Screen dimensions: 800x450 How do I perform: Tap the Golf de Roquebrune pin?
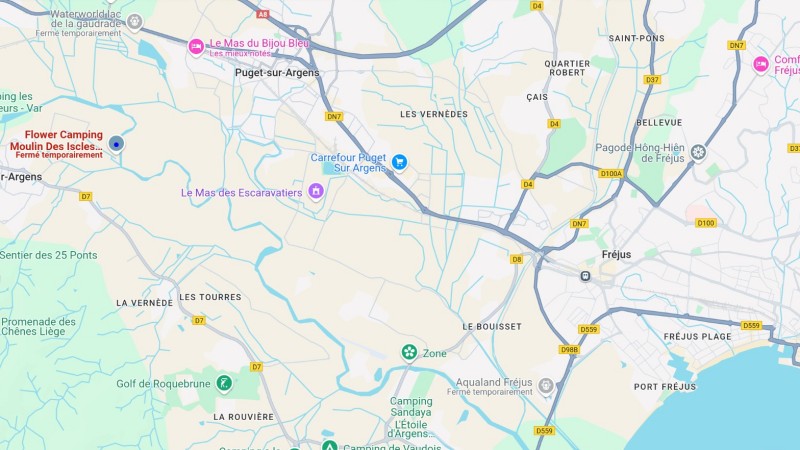224,383
